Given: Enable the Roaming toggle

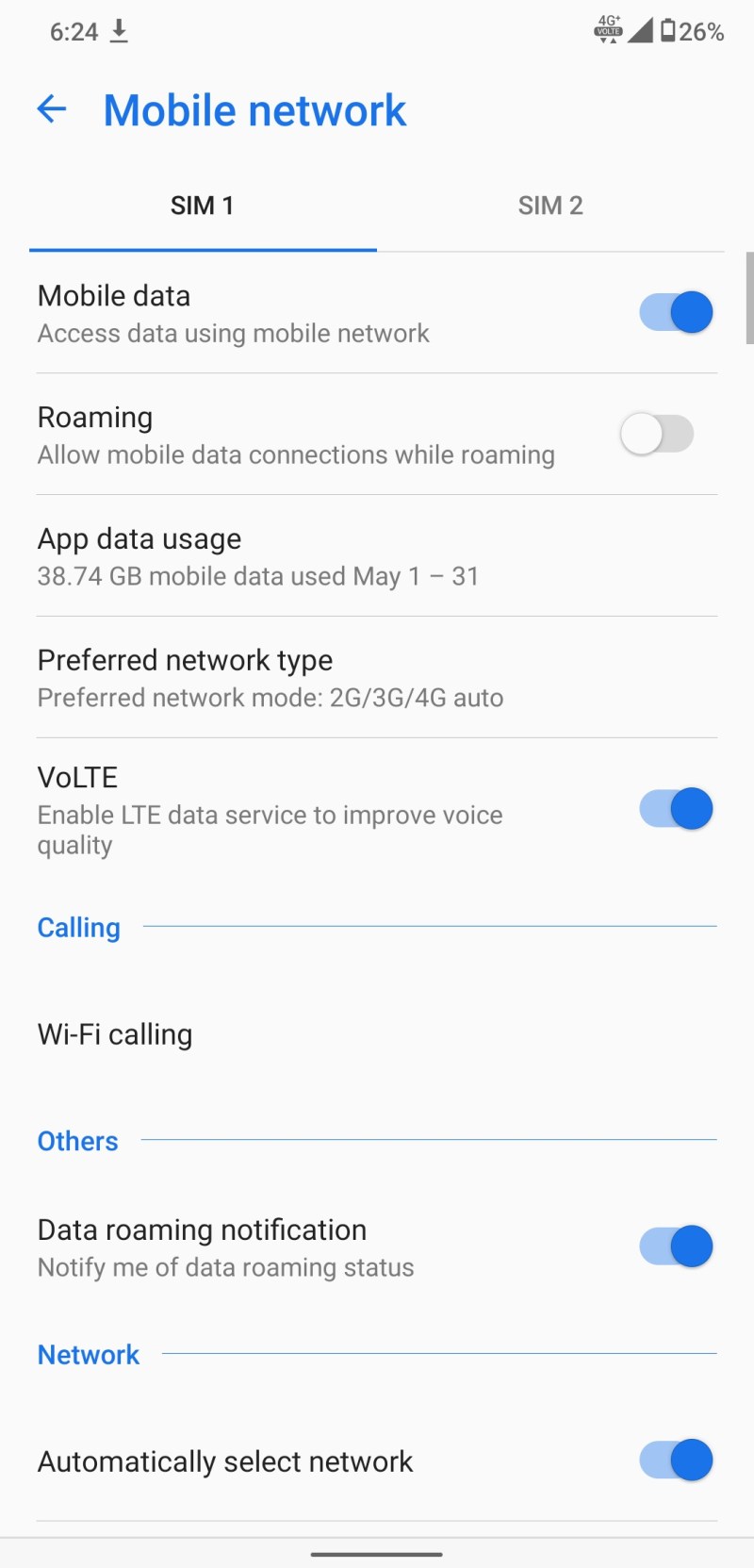Looking at the screenshot, I should click(657, 434).
